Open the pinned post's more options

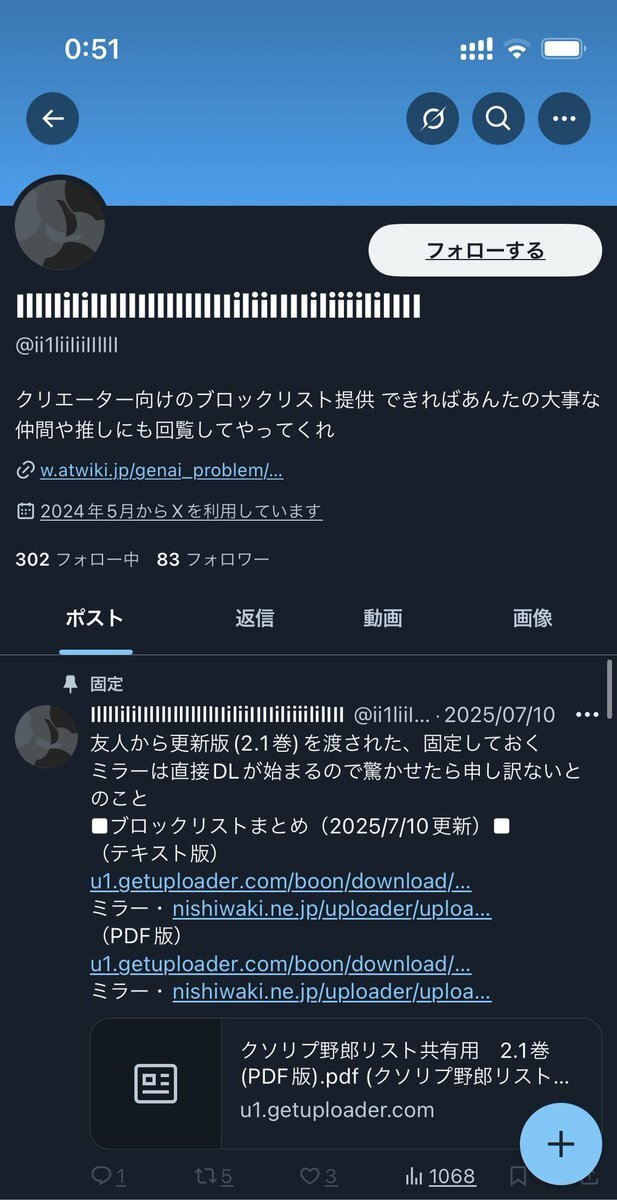click(587, 714)
